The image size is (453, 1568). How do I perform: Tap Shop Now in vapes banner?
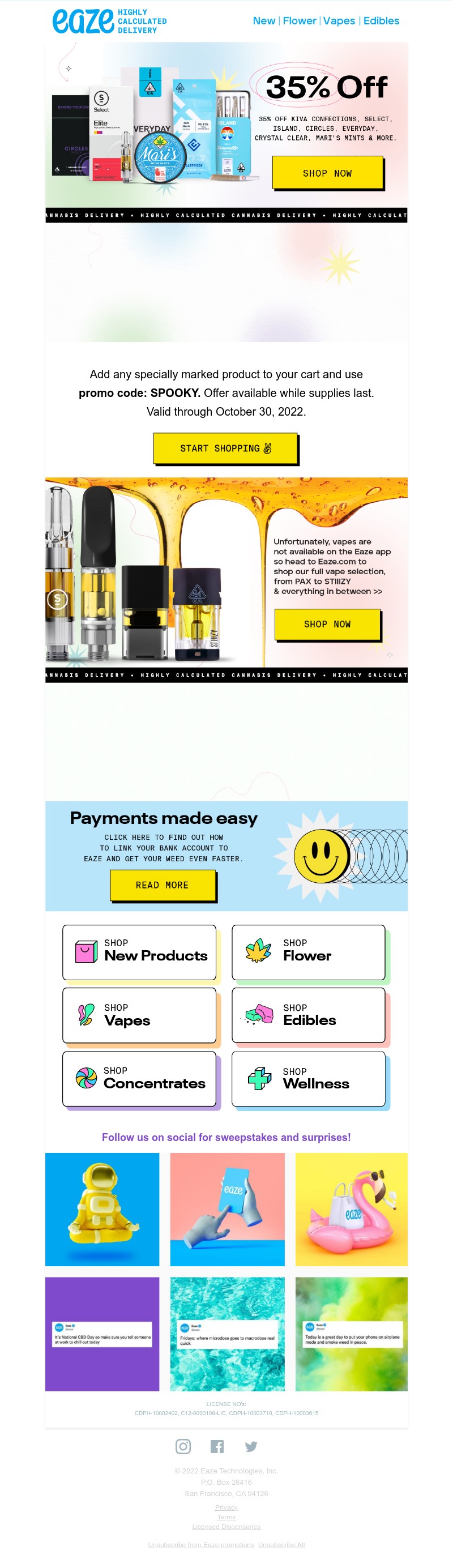click(327, 624)
